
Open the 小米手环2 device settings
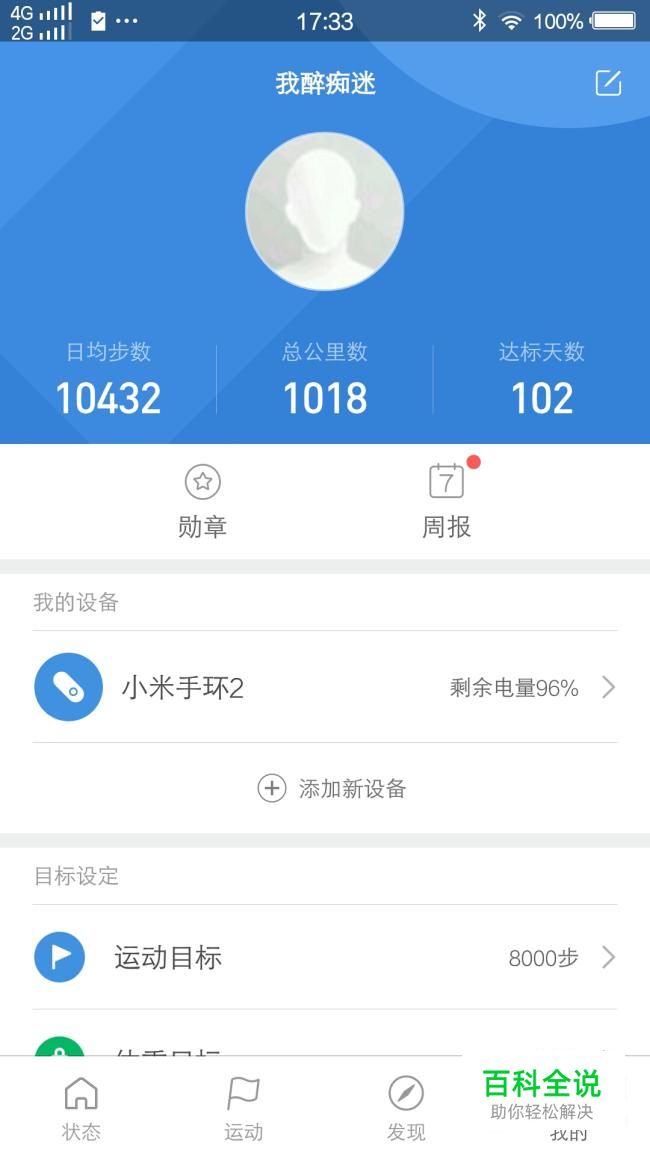pyautogui.click(x=324, y=687)
